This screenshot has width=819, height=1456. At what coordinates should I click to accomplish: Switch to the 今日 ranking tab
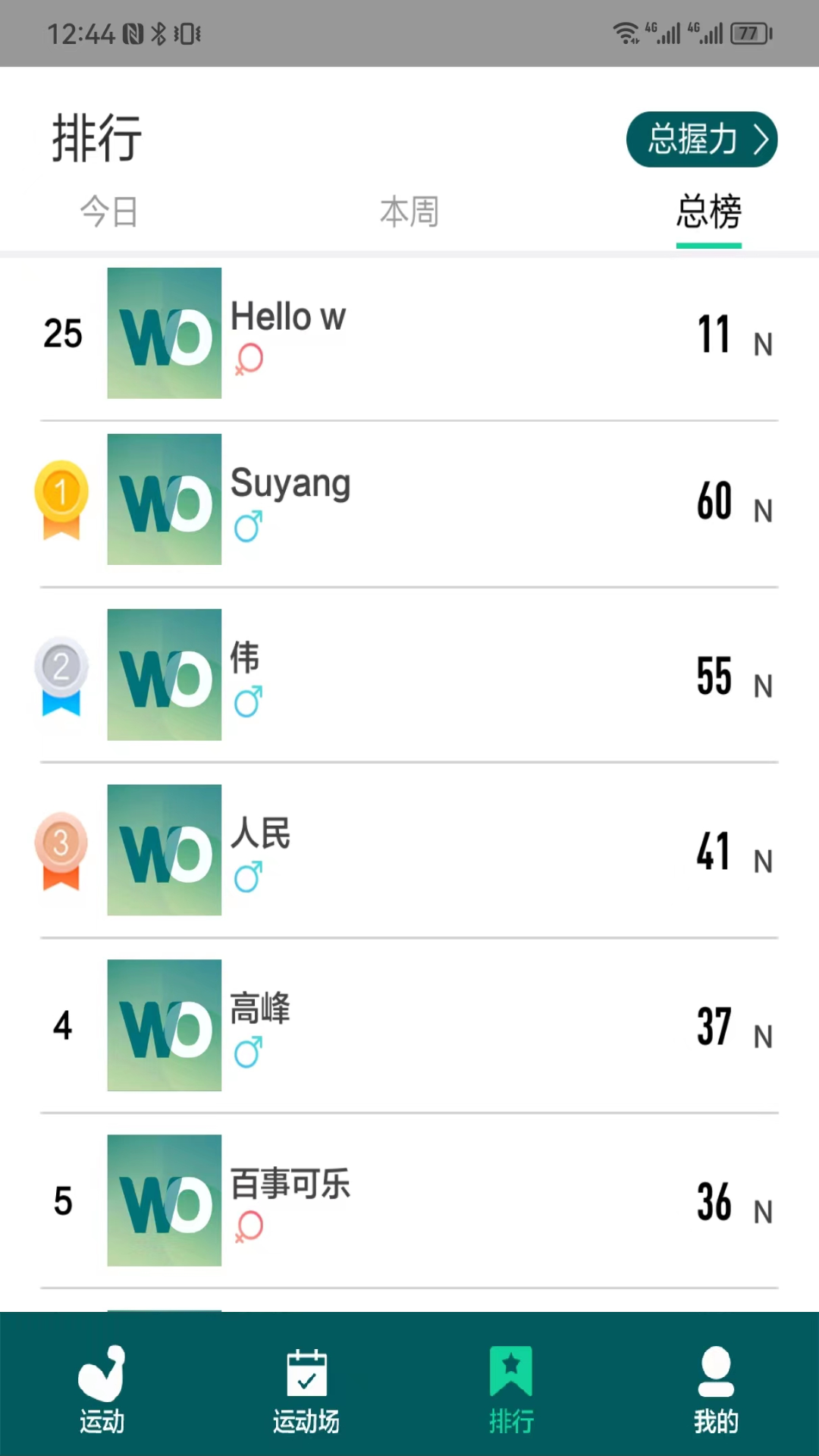pyautogui.click(x=109, y=212)
